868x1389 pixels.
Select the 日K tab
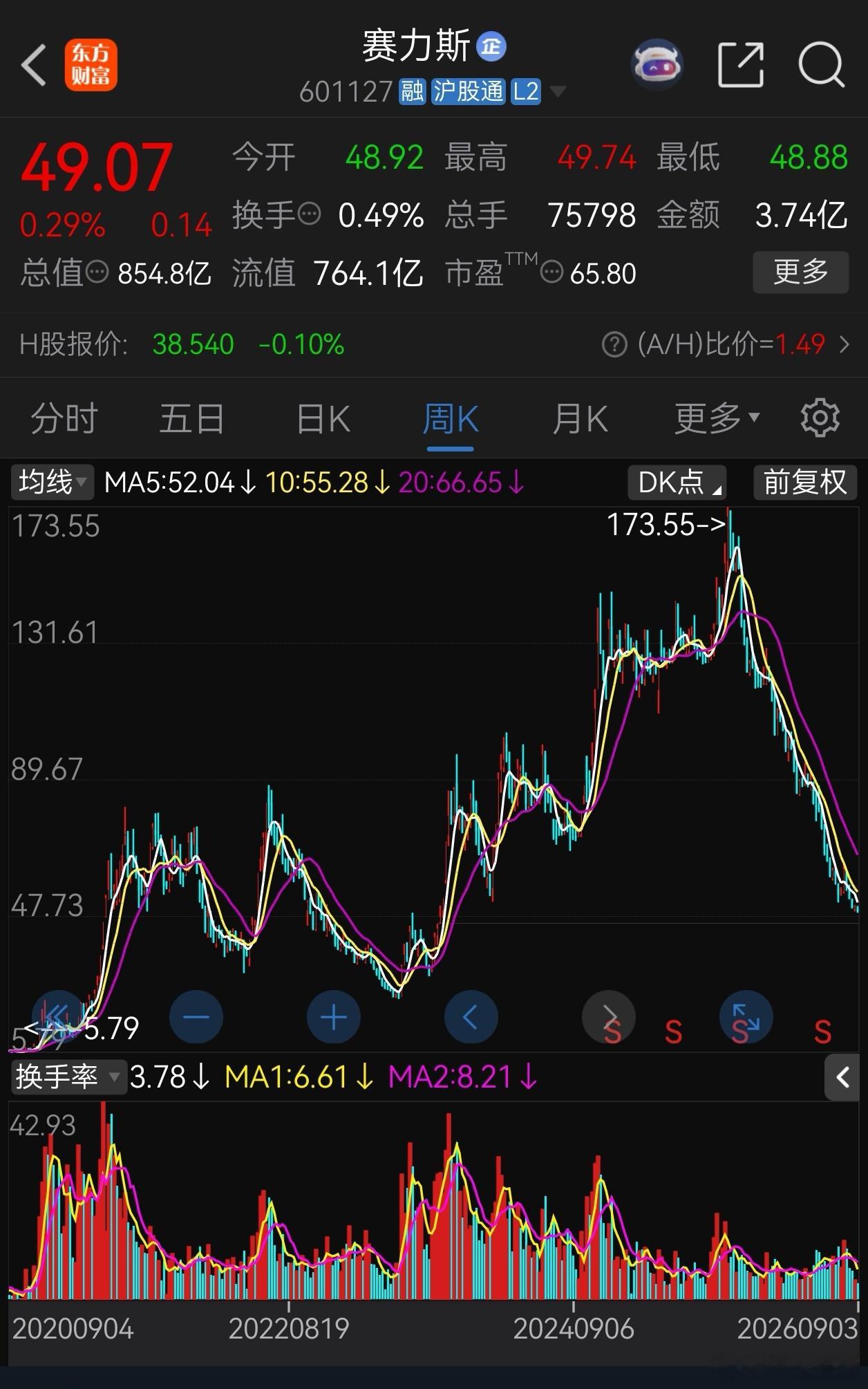coord(323,419)
